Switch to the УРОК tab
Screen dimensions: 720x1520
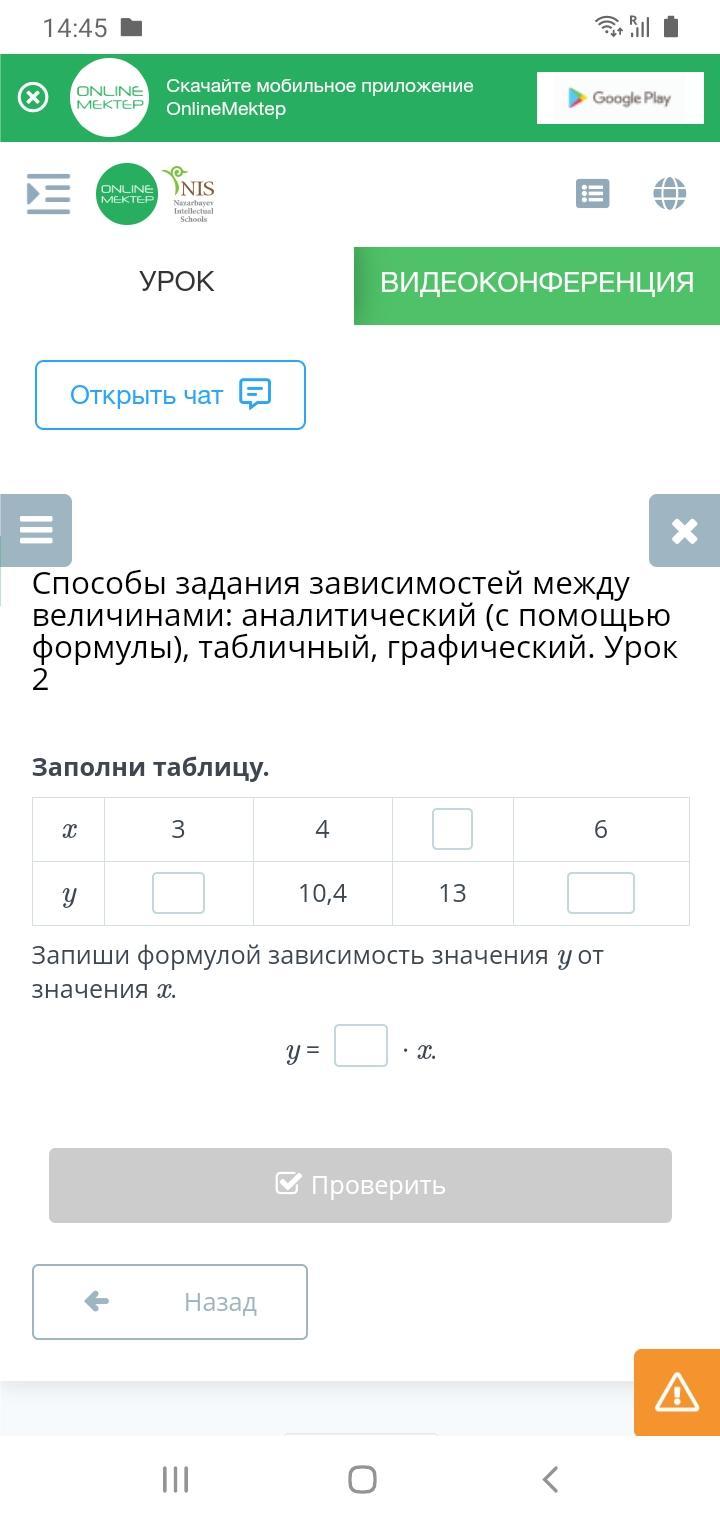(x=177, y=282)
